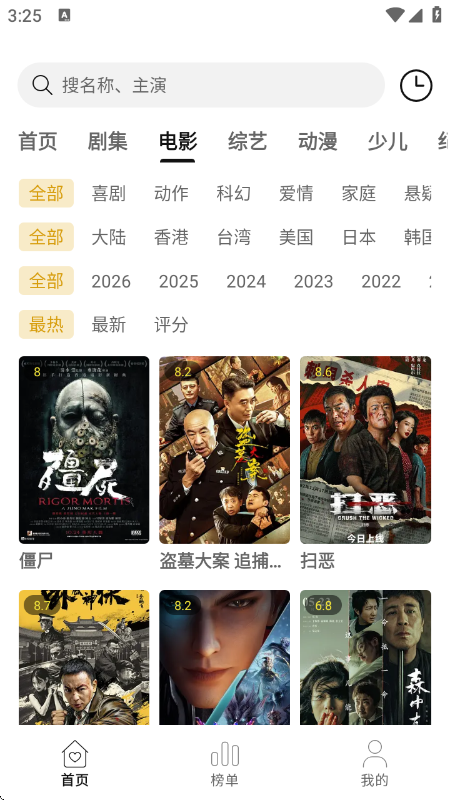Select the 少儿 tab
The height and width of the screenshot is (800, 450).
click(x=388, y=141)
